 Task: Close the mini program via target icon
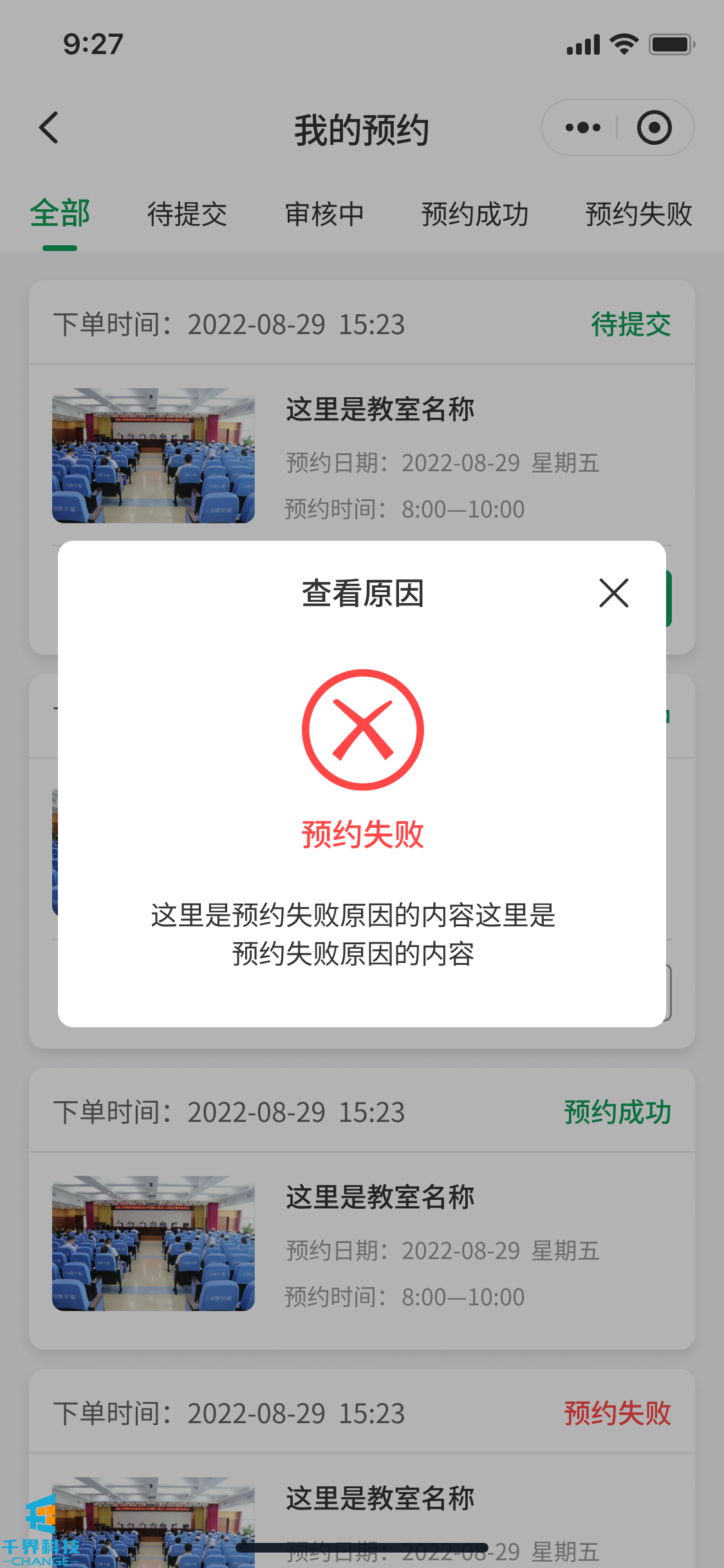pyautogui.click(x=654, y=127)
